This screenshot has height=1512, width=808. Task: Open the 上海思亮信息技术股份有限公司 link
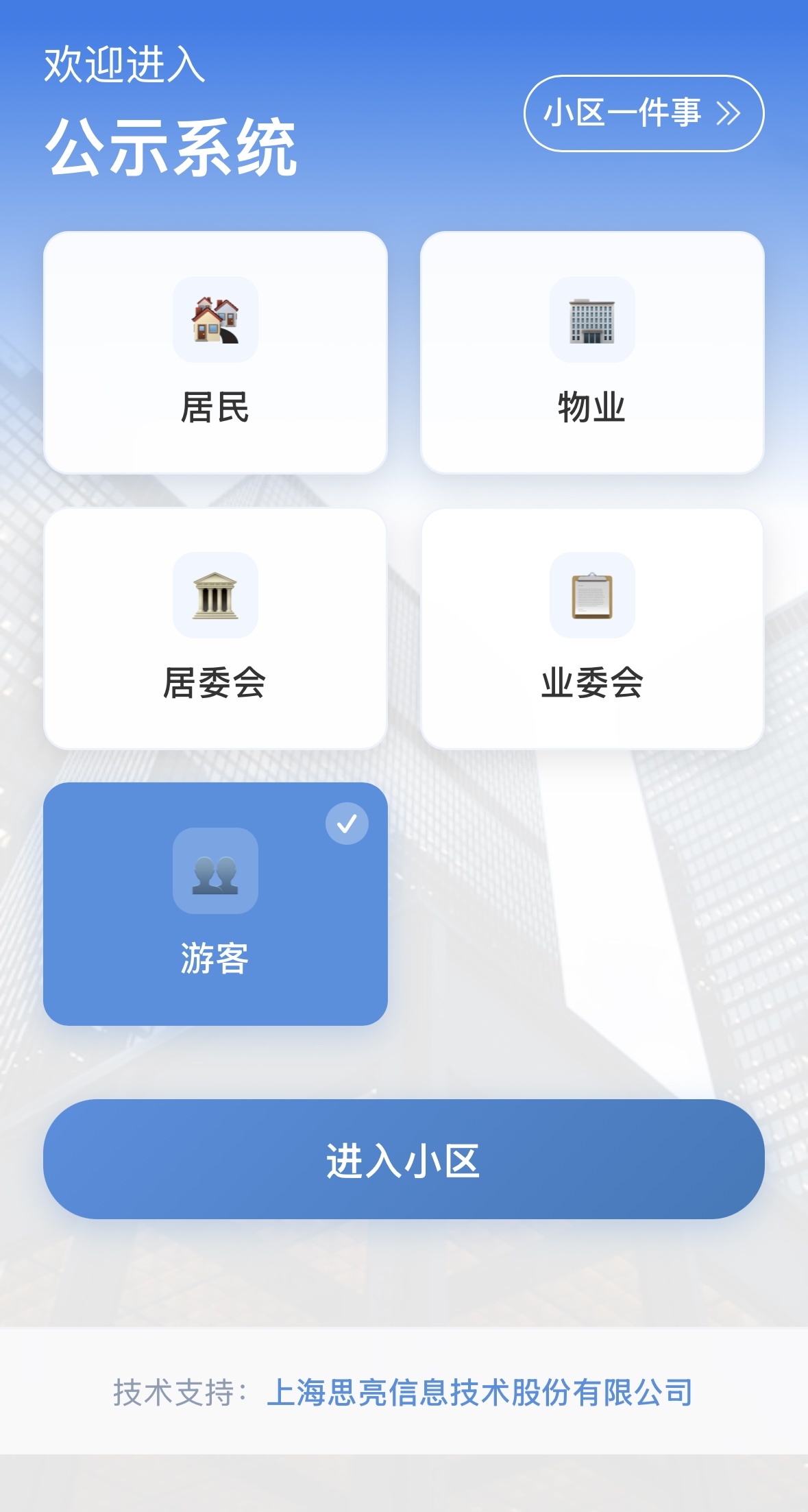[479, 1393]
